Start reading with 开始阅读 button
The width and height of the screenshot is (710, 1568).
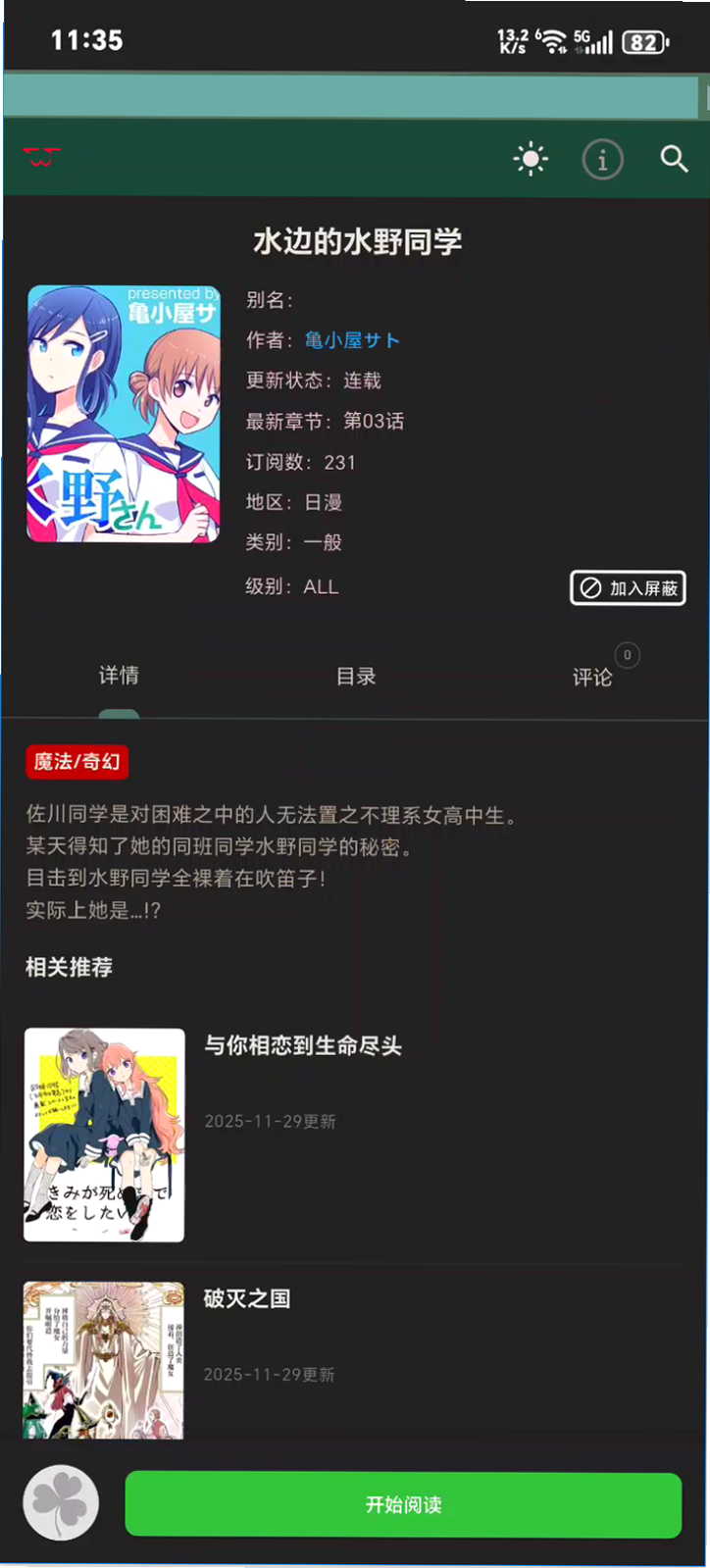point(403,1504)
